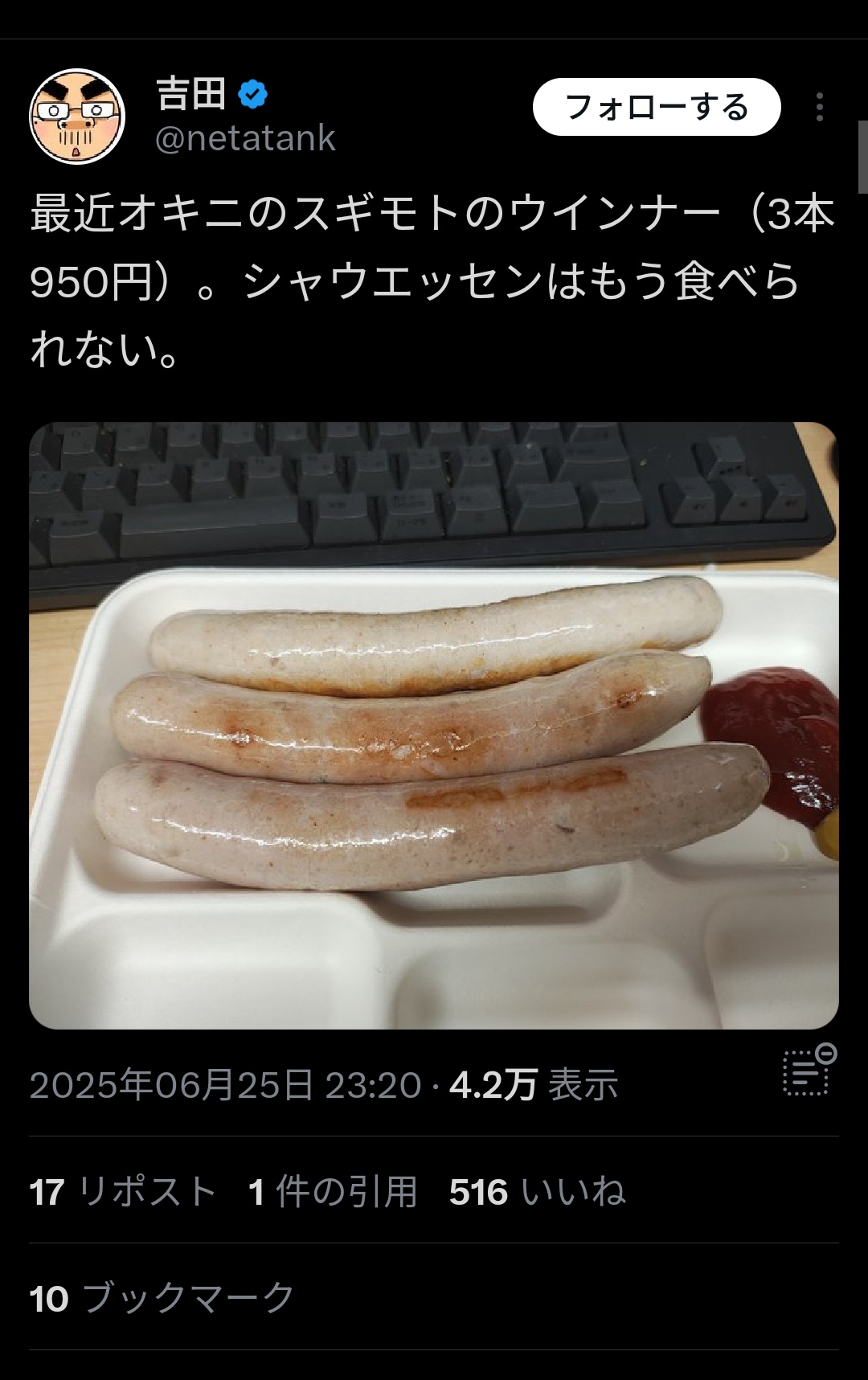Open the @netatank profile handle
Image resolution: width=868 pixels, height=1380 pixels.
(x=245, y=139)
